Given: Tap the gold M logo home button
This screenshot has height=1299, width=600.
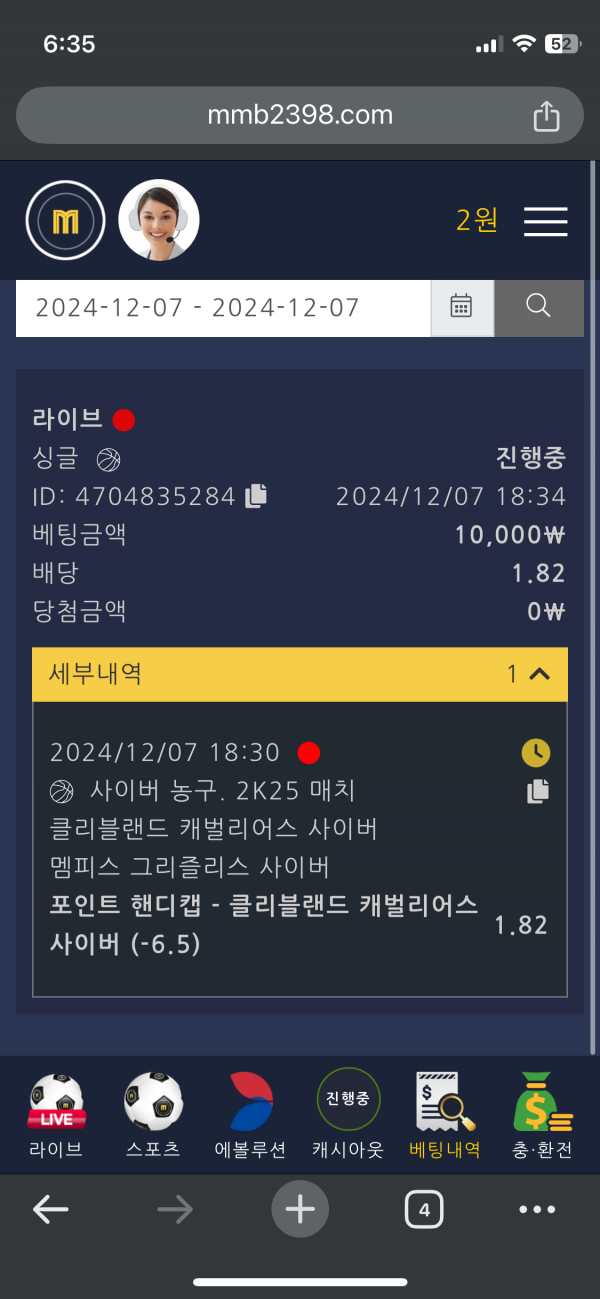Looking at the screenshot, I should (65, 221).
